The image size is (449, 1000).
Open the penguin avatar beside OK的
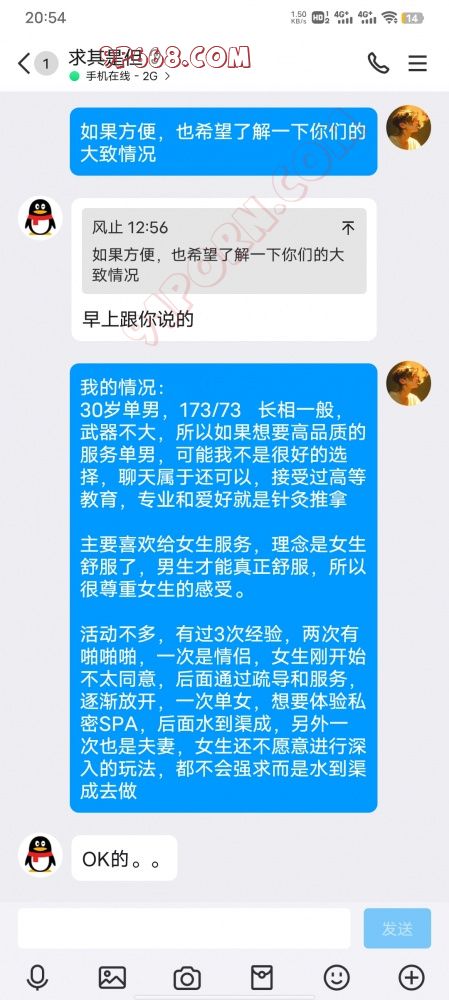tap(41, 855)
